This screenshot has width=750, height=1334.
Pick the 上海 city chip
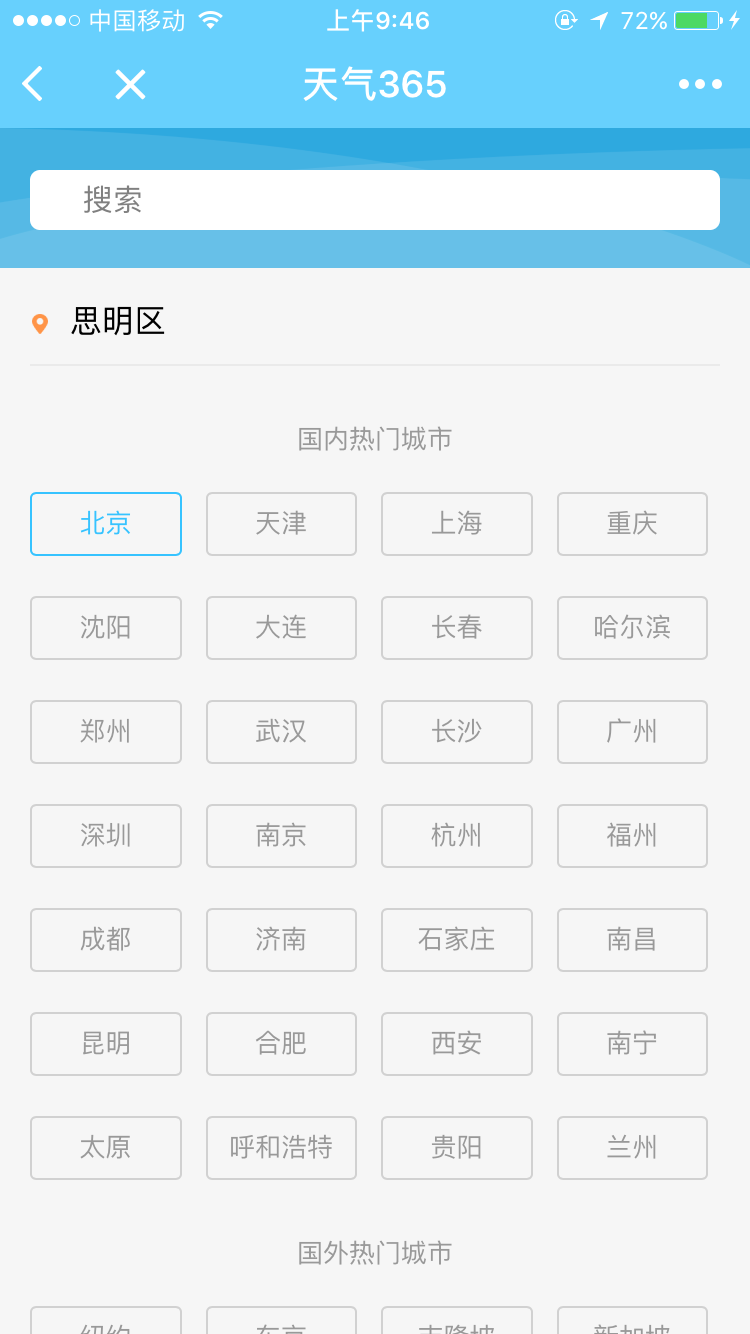(x=457, y=524)
